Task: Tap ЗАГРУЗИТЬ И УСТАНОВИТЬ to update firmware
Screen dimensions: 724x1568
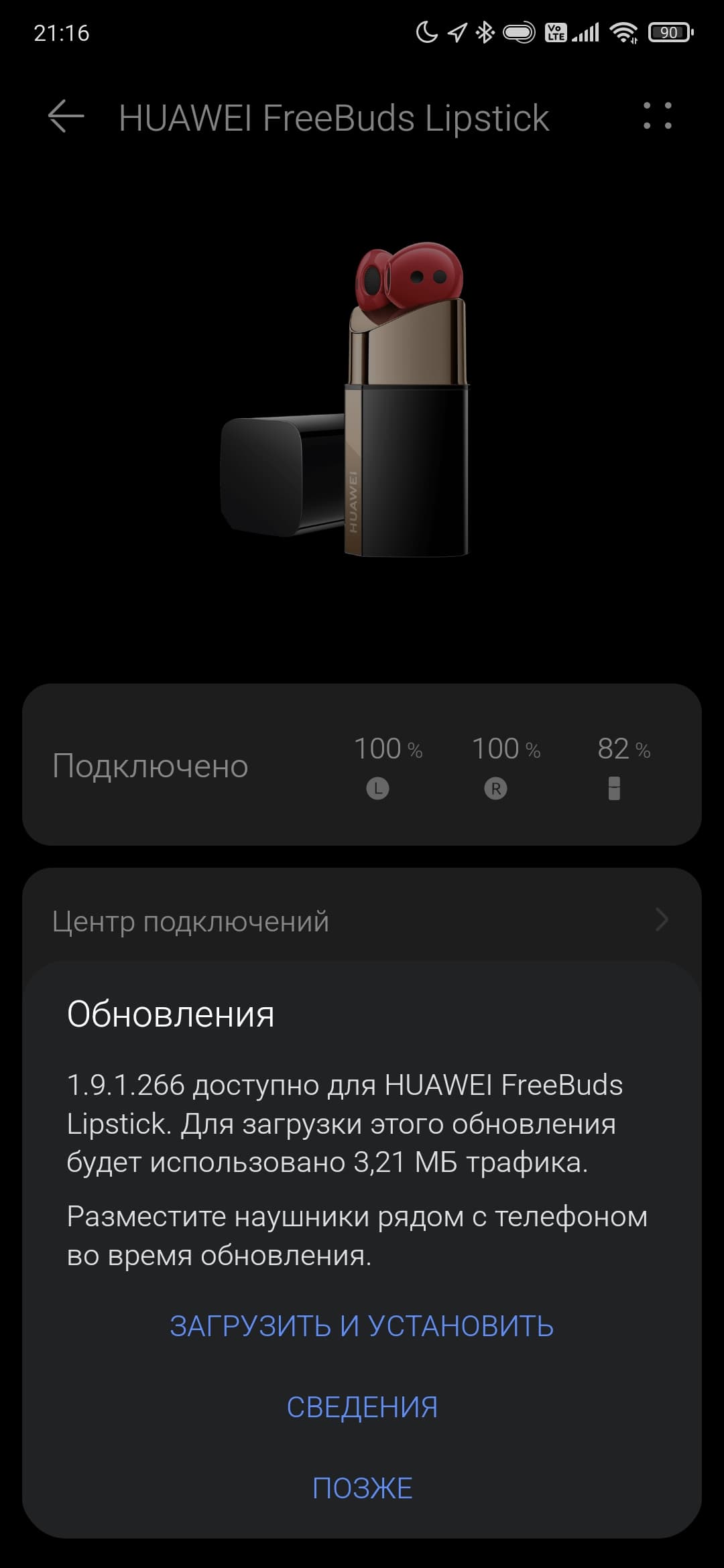Action: pos(362,1326)
